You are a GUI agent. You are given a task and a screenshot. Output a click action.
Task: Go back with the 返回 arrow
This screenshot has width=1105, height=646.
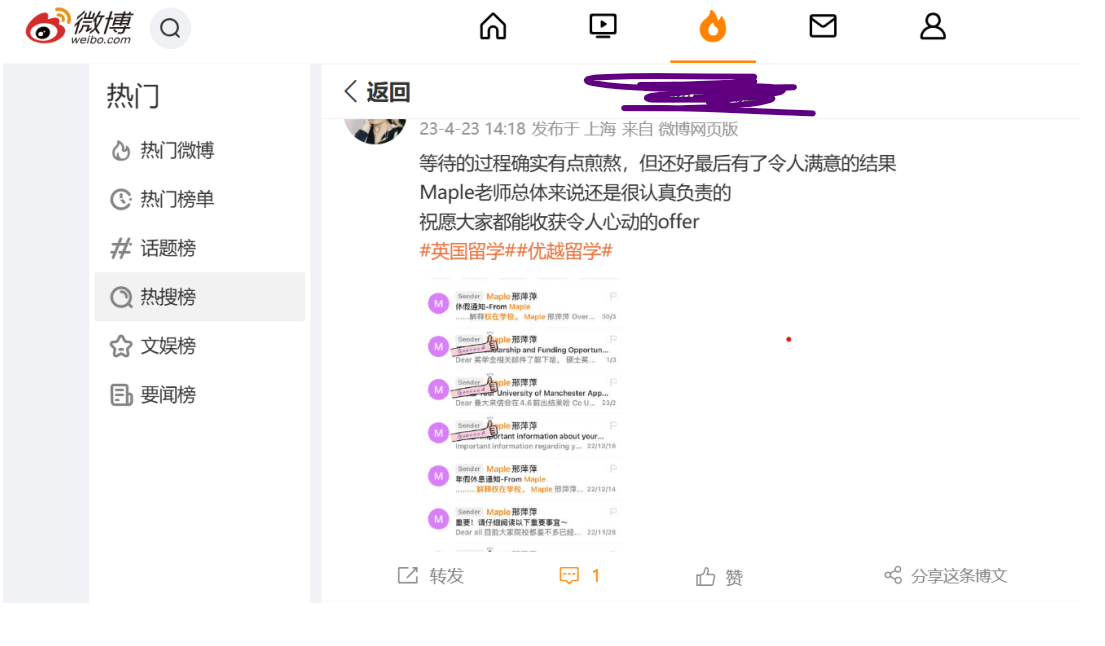[376, 92]
